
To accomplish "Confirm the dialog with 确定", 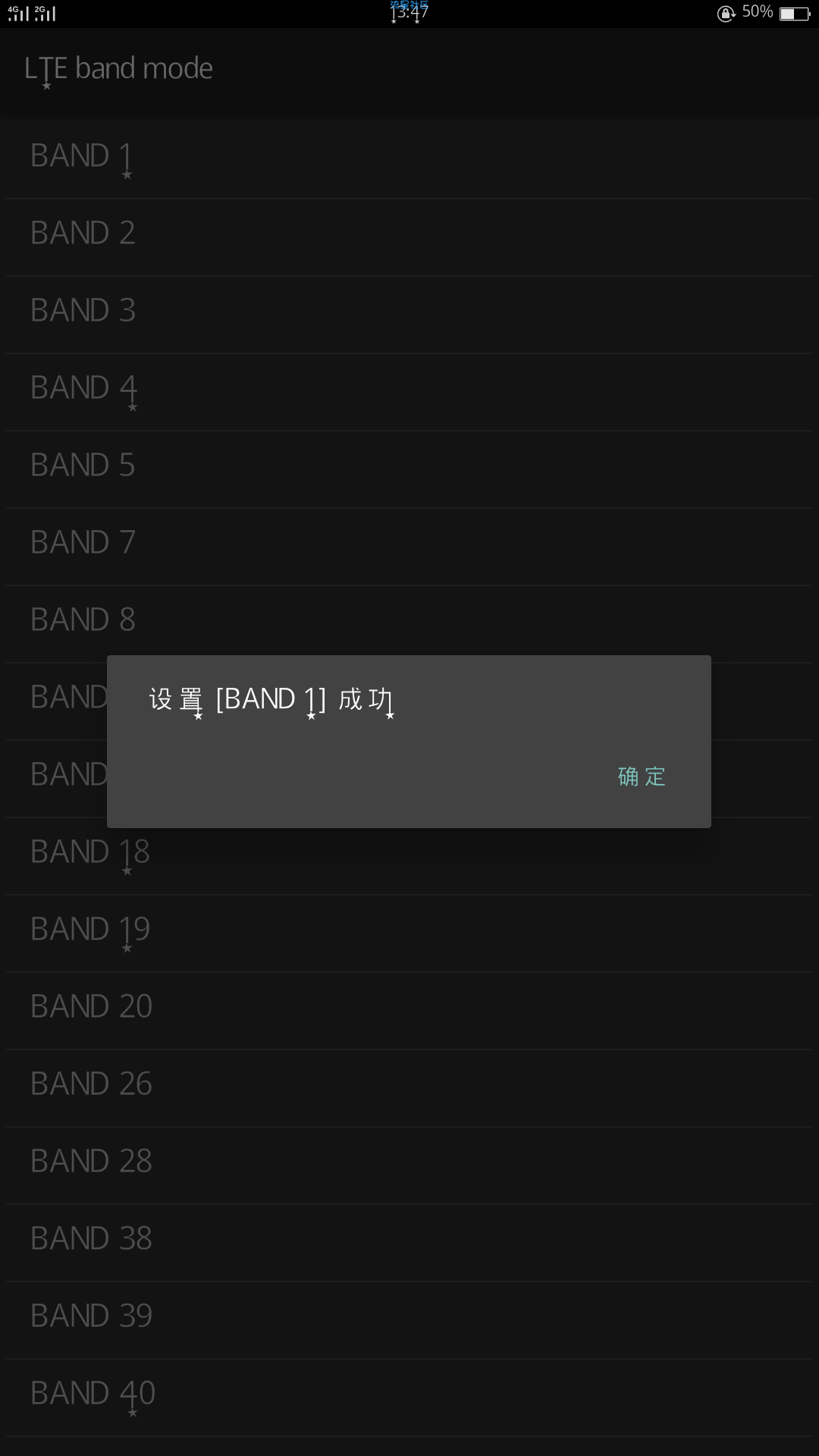I will pyautogui.click(x=642, y=777).
